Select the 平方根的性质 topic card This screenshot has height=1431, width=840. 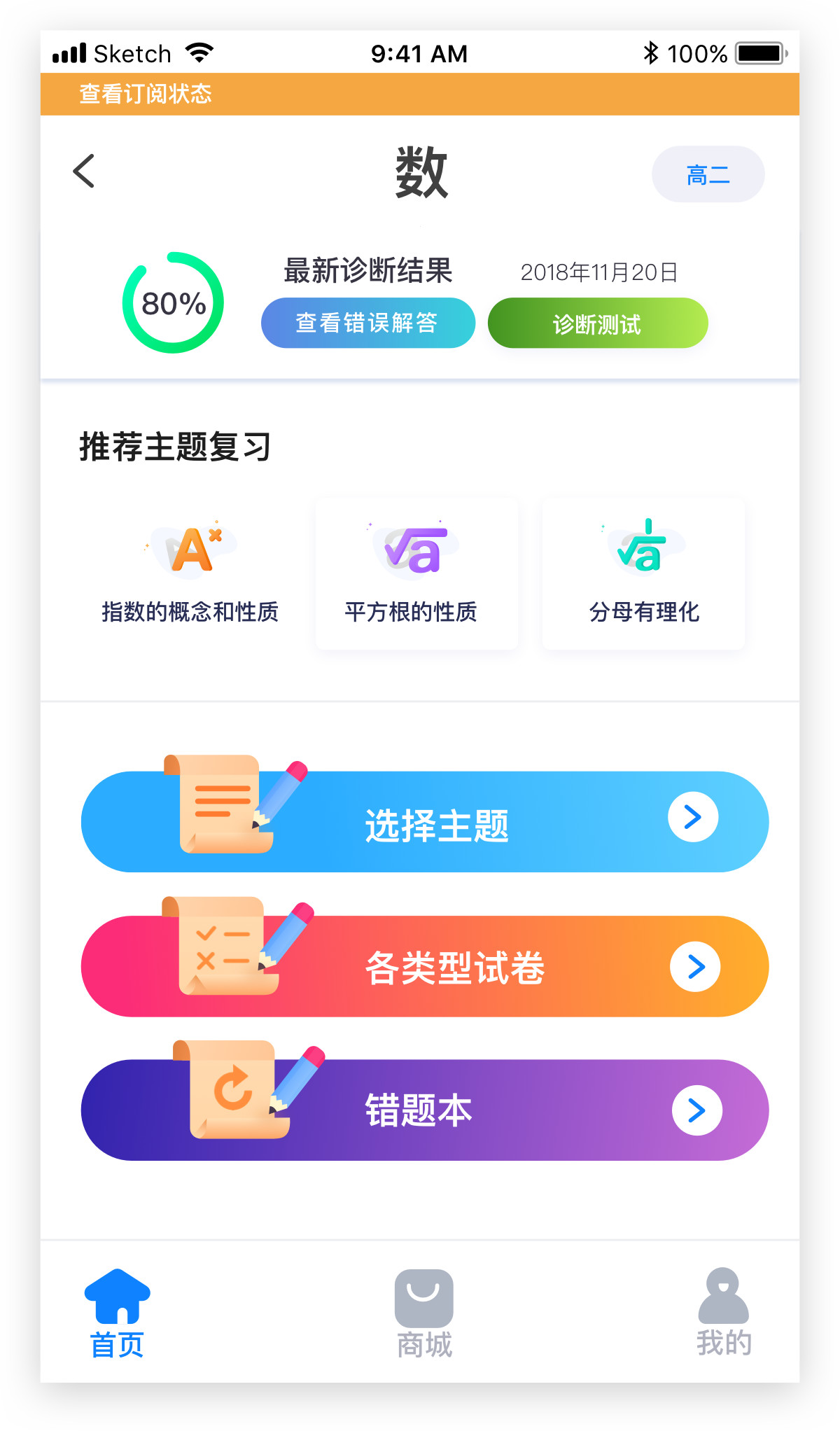416,574
